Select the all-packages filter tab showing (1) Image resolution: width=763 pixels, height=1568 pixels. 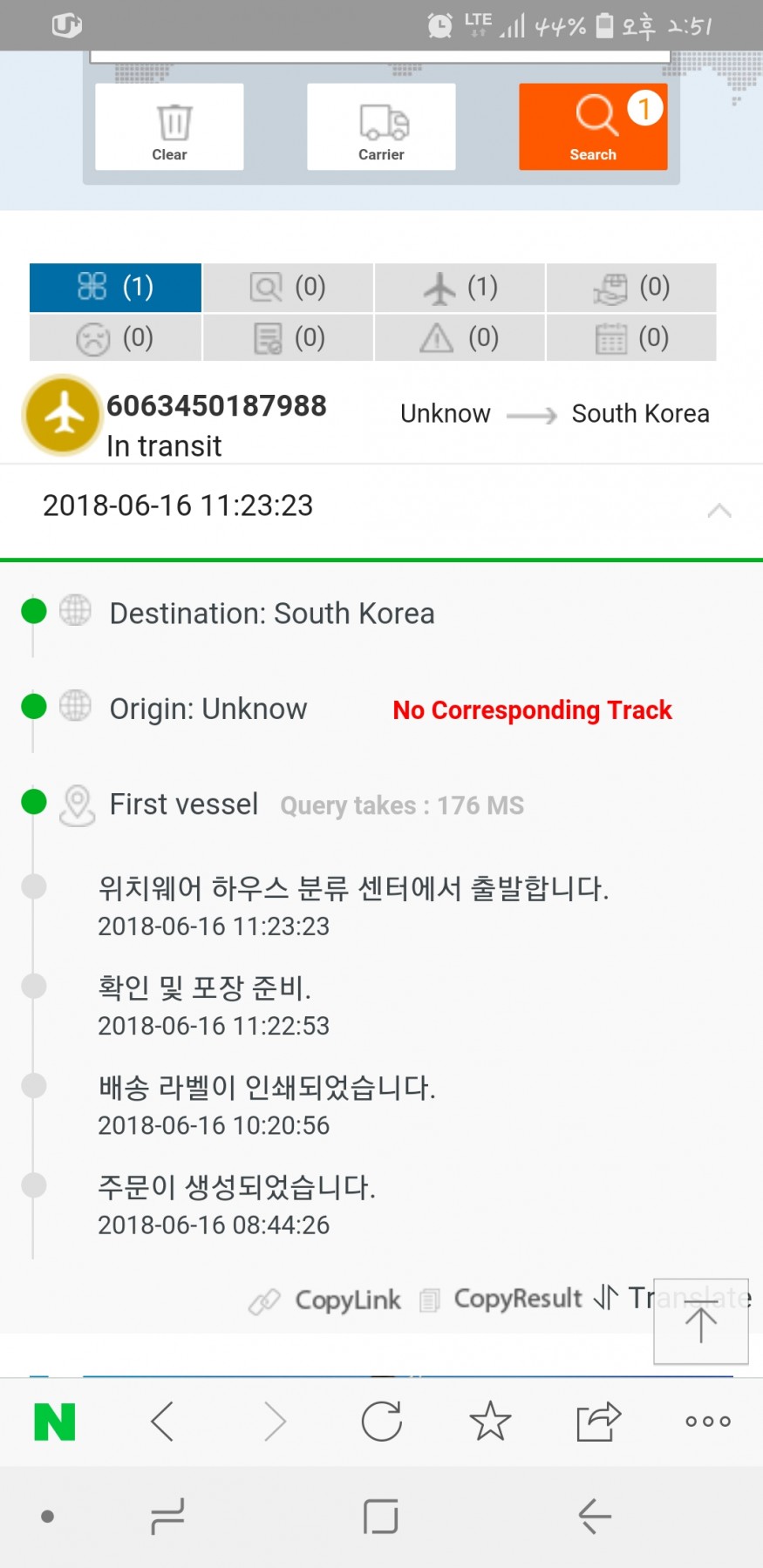coord(115,287)
